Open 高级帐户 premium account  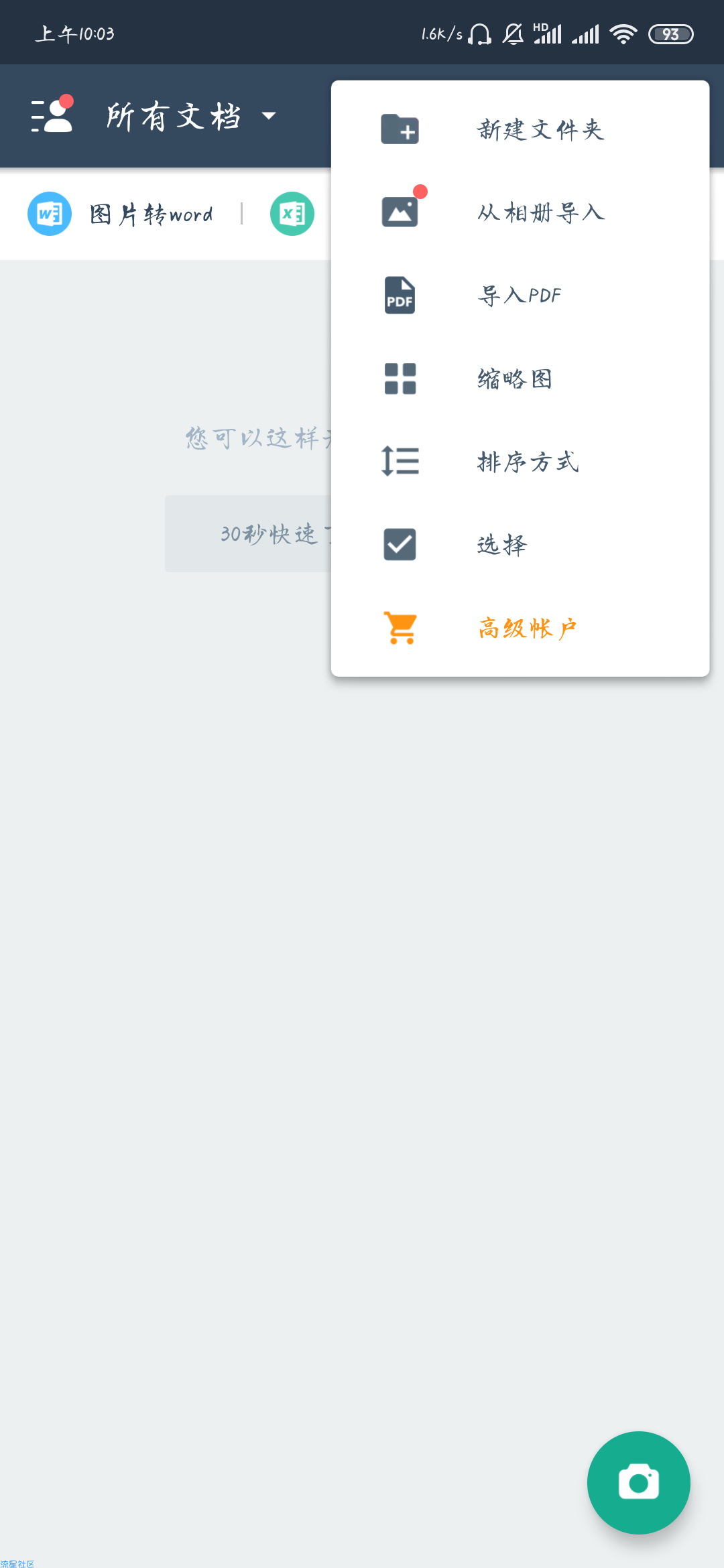(520, 628)
